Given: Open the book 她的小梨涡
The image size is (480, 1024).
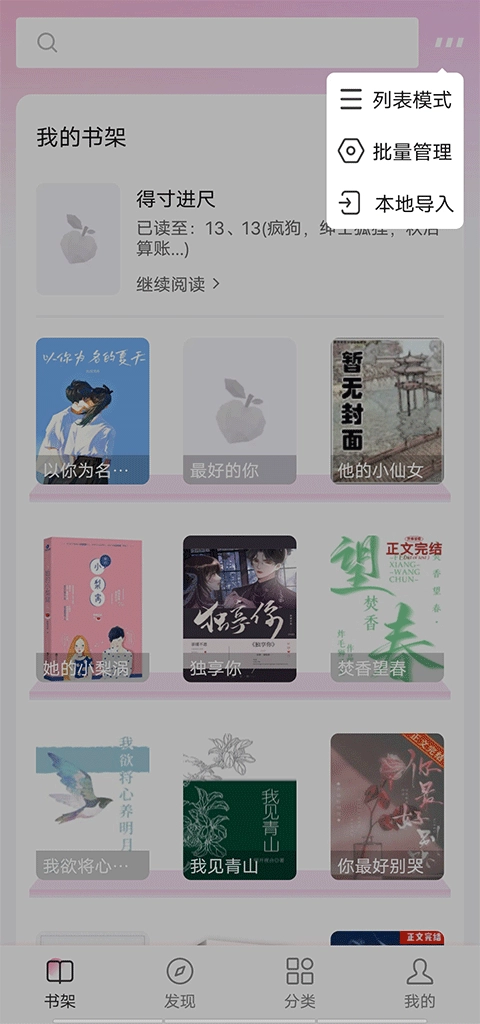Looking at the screenshot, I should 92,609.
